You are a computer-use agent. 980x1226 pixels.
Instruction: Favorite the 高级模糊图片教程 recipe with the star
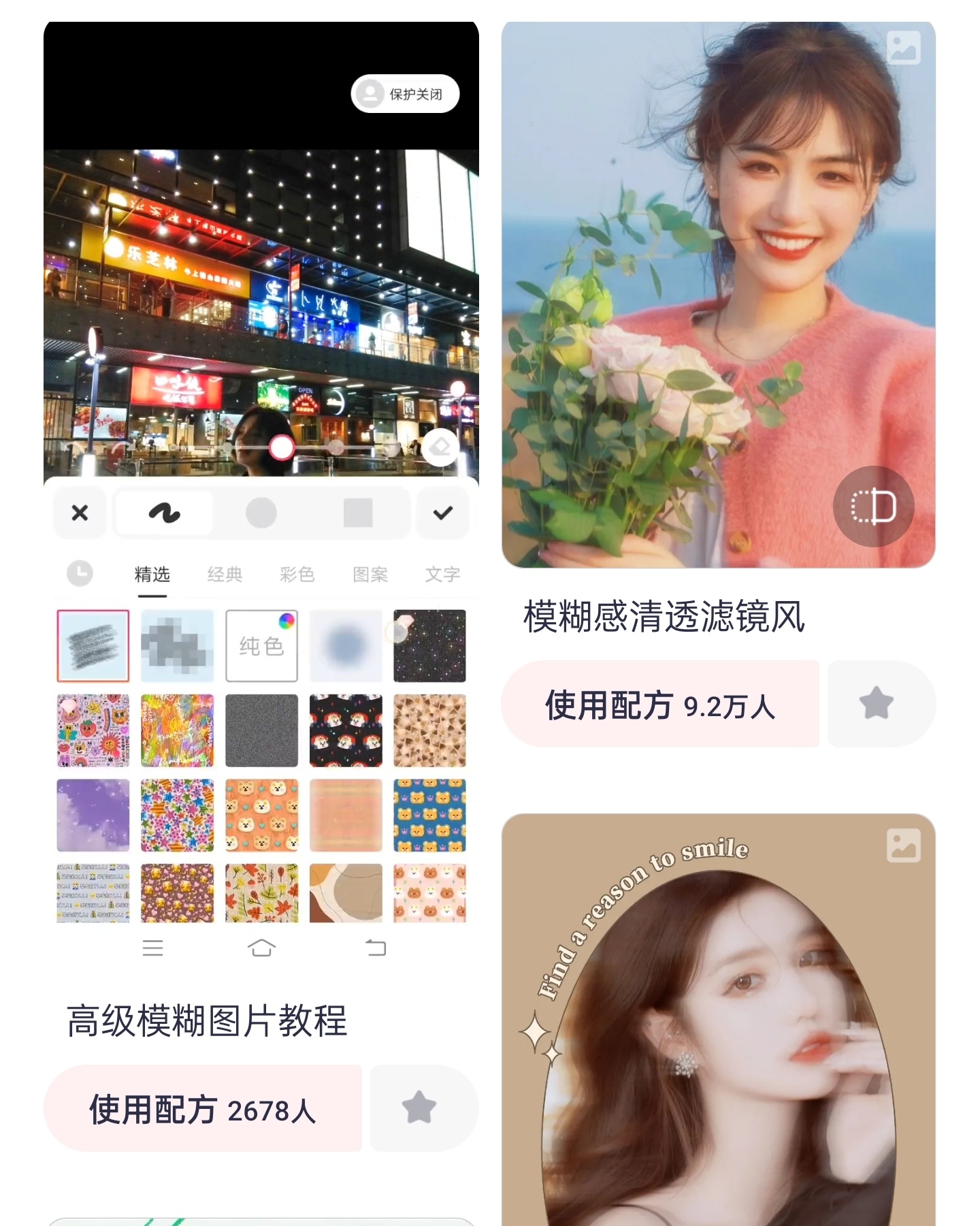(x=419, y=1108)
